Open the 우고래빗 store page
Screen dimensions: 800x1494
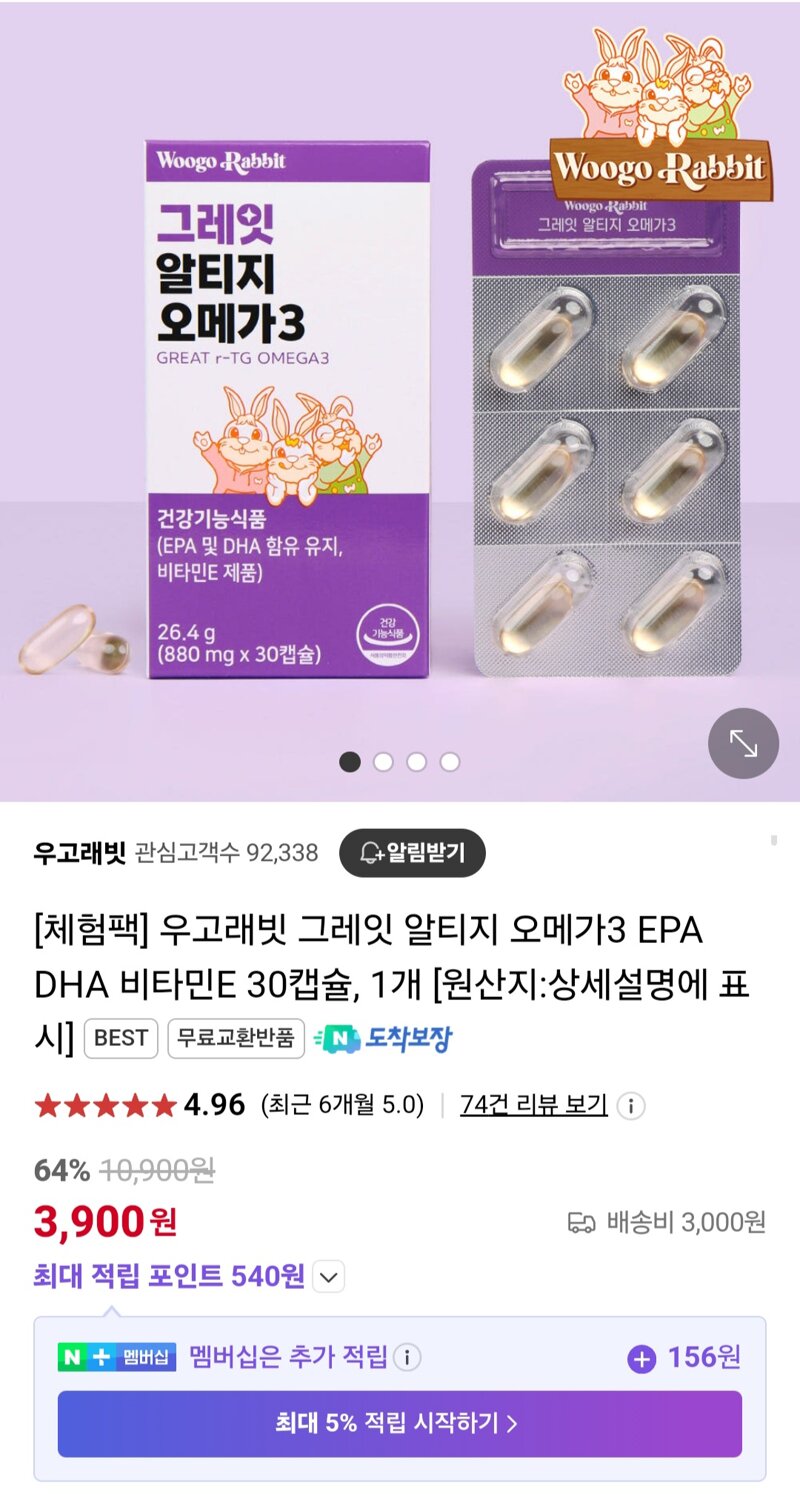(x=79, y=853)
